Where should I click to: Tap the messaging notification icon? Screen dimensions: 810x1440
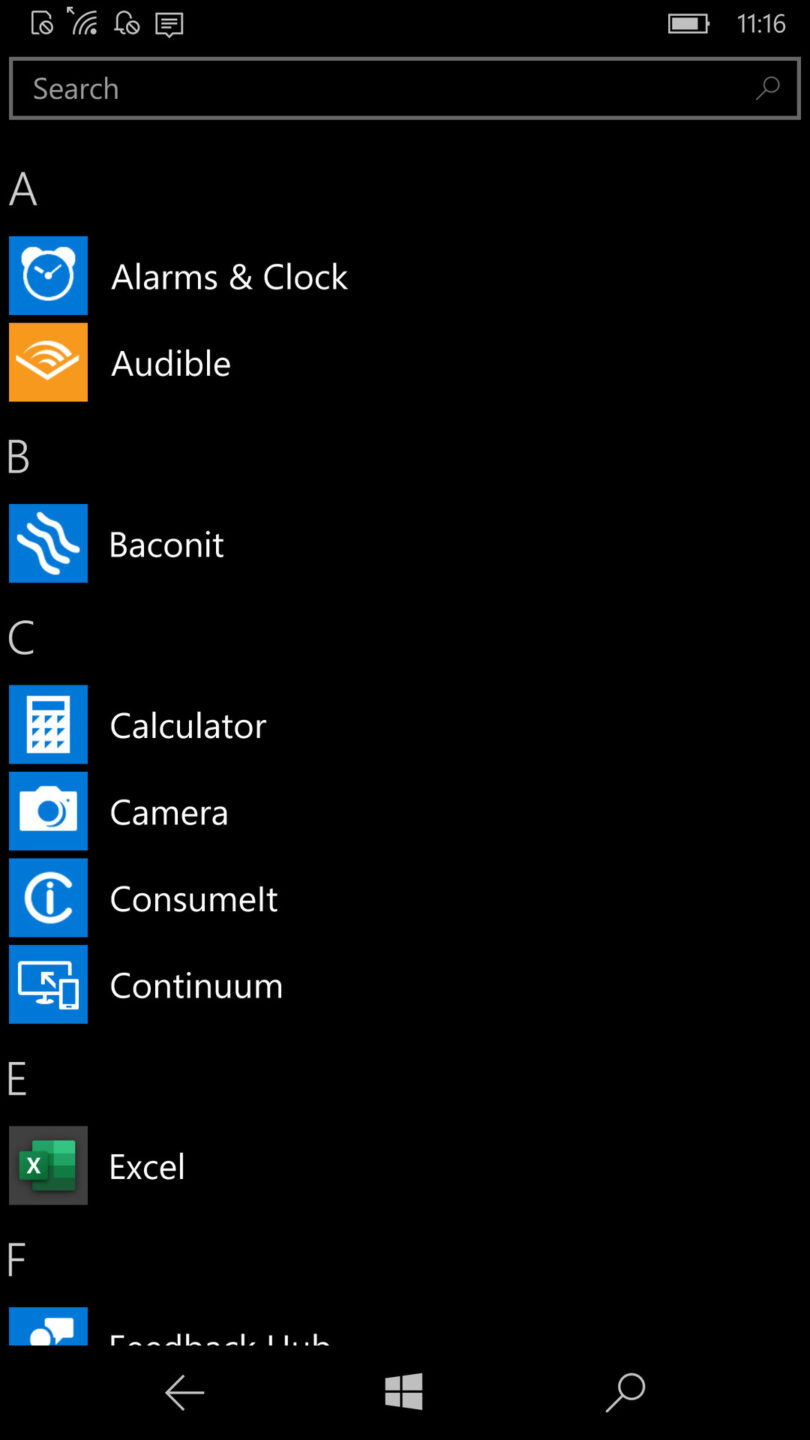pyautogui.click(x=168, y=22)
